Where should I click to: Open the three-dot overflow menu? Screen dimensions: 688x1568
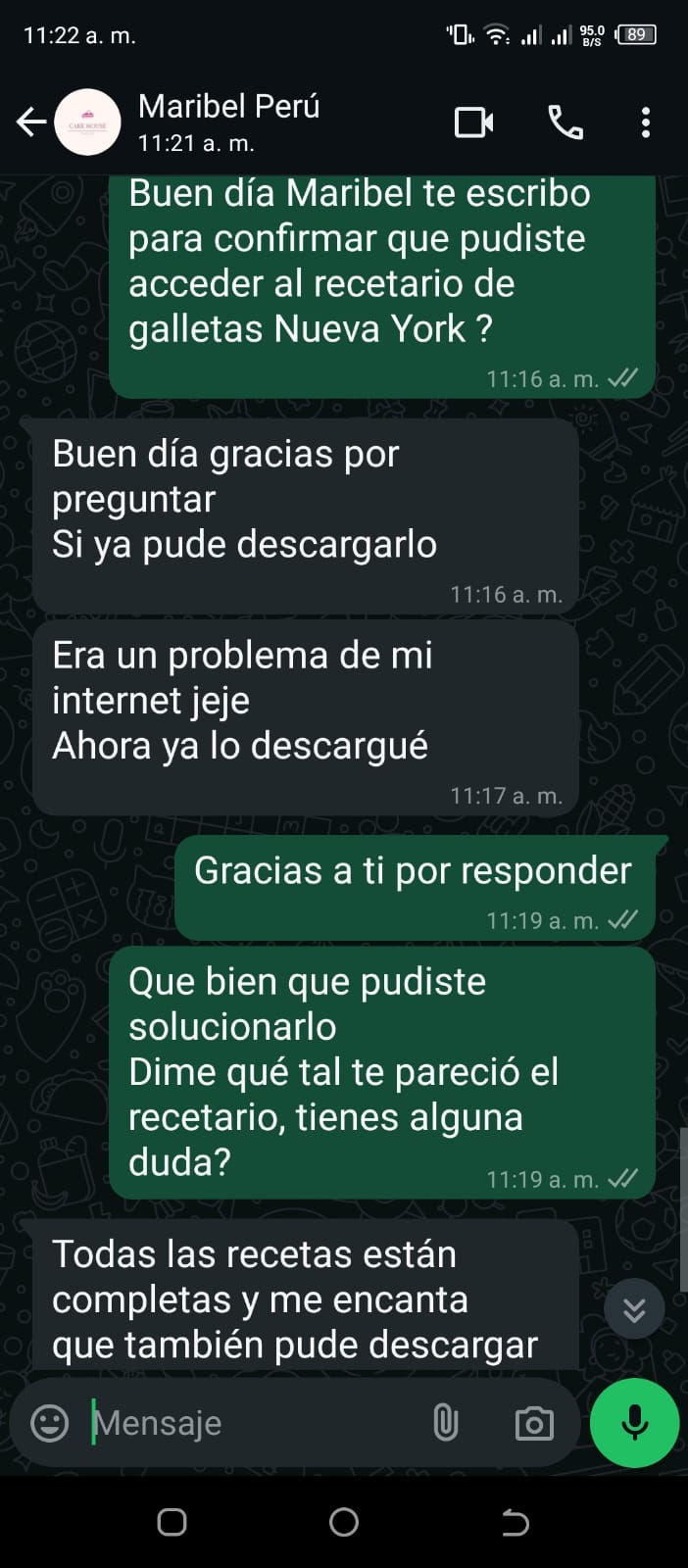tap(645, 122)
